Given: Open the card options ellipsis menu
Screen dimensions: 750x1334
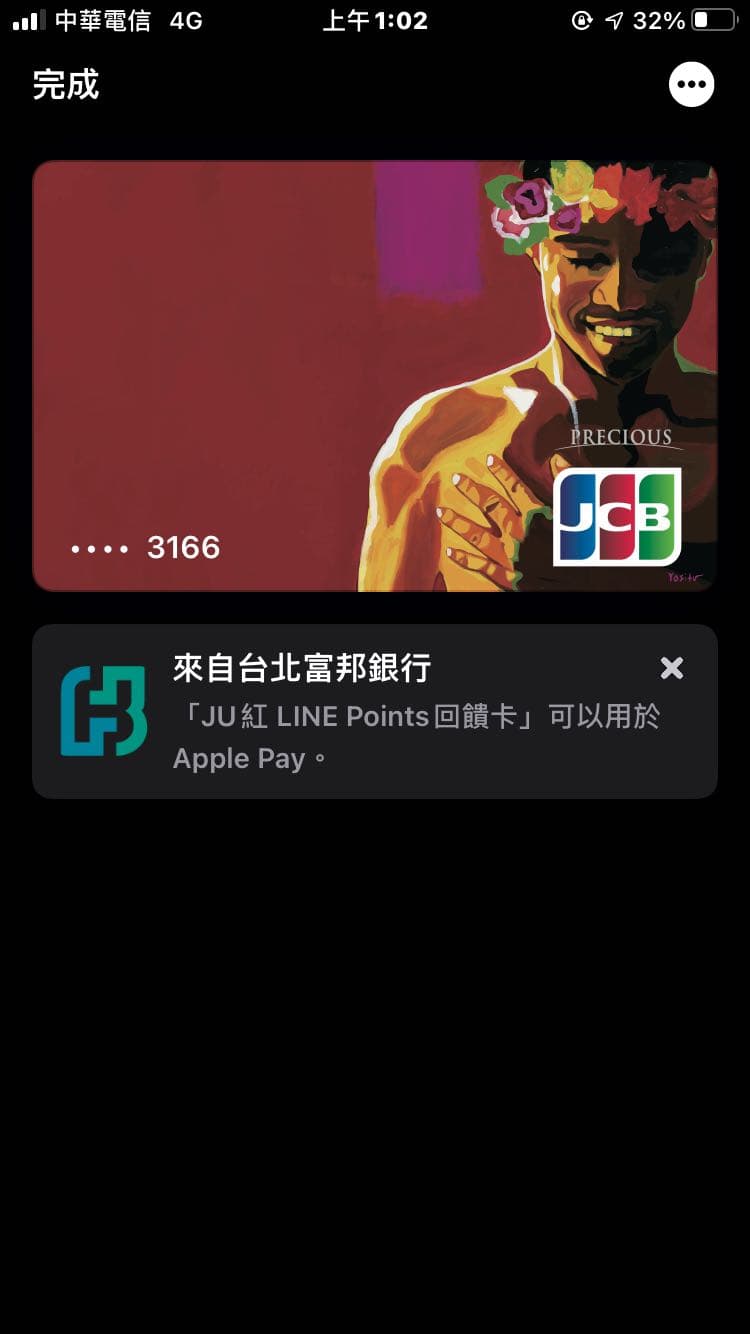Looking at the screenshot, I should (x=691, y=84).
